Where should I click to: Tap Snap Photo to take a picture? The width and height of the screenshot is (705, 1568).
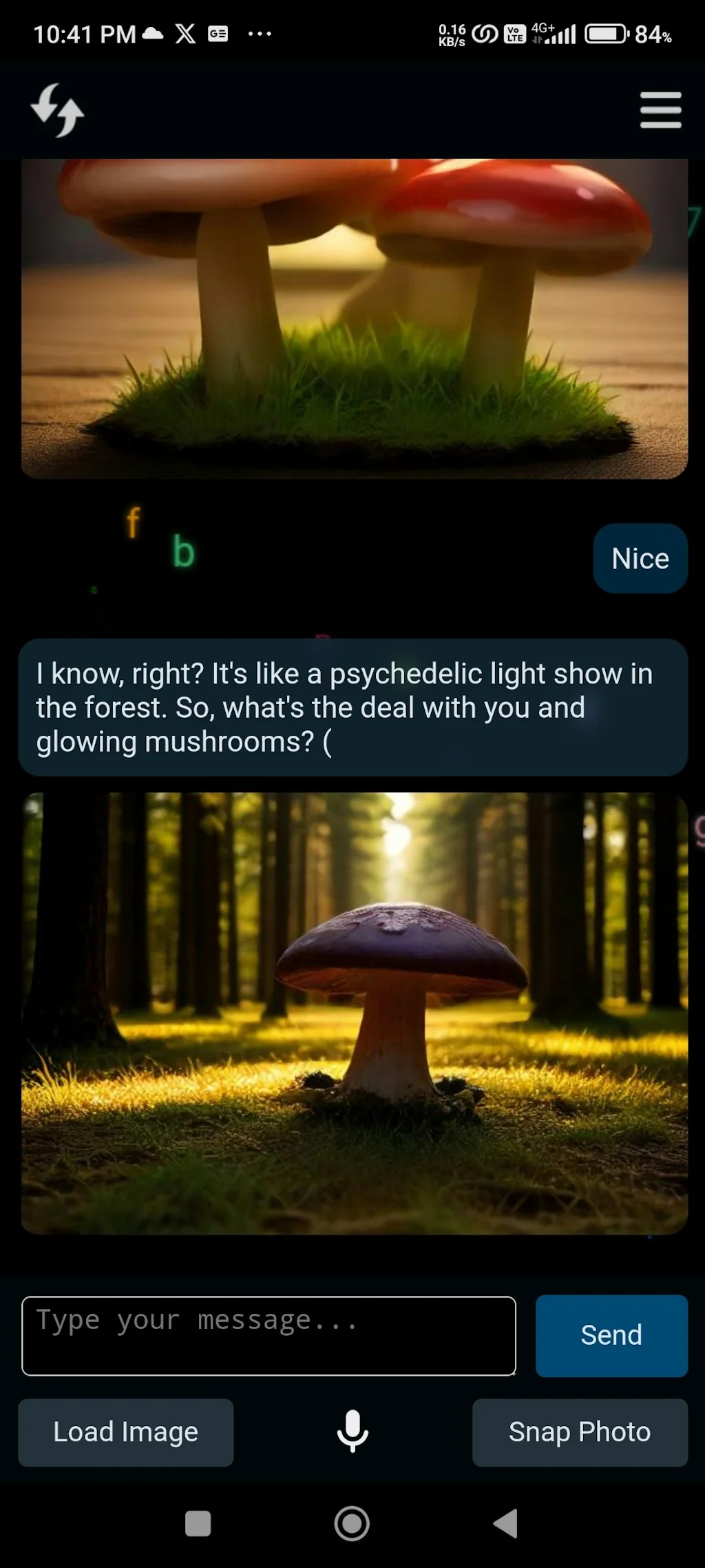click(x=580, y=1432)
